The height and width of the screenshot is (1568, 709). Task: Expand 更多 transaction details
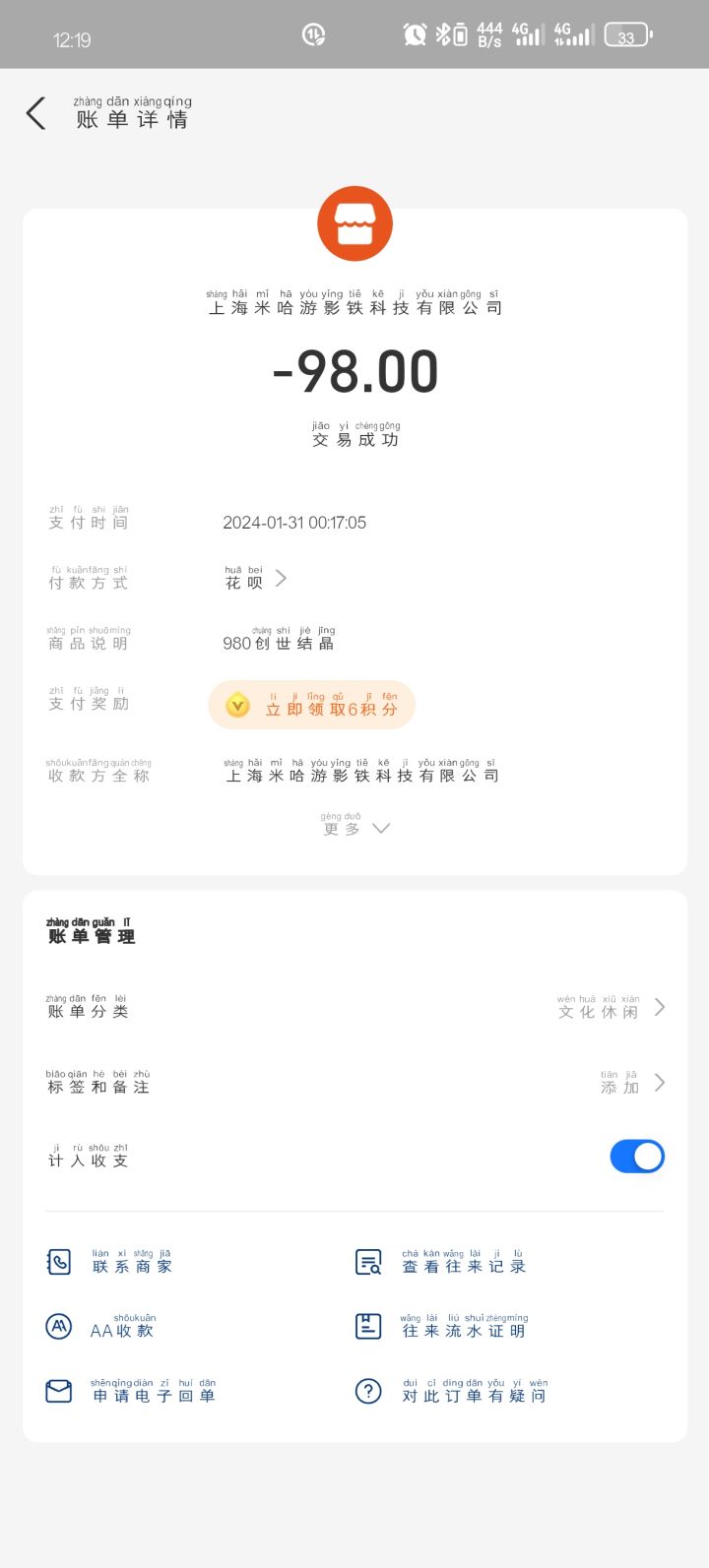click(x=355, y=828)
